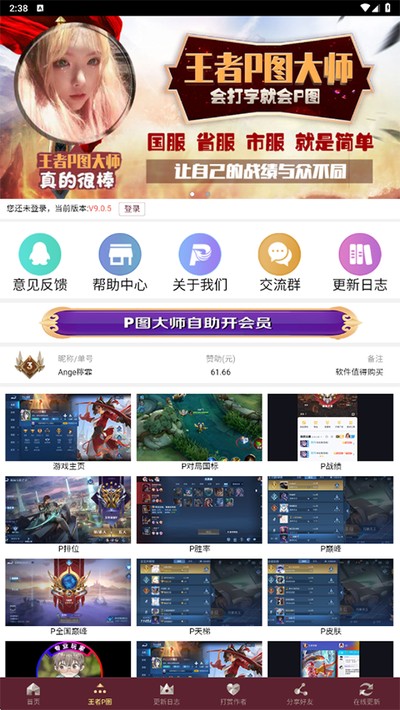This screenshot has width=400, height=710.
Task: Go to the 分享好友 bottom tab
Action: point(300,694)
